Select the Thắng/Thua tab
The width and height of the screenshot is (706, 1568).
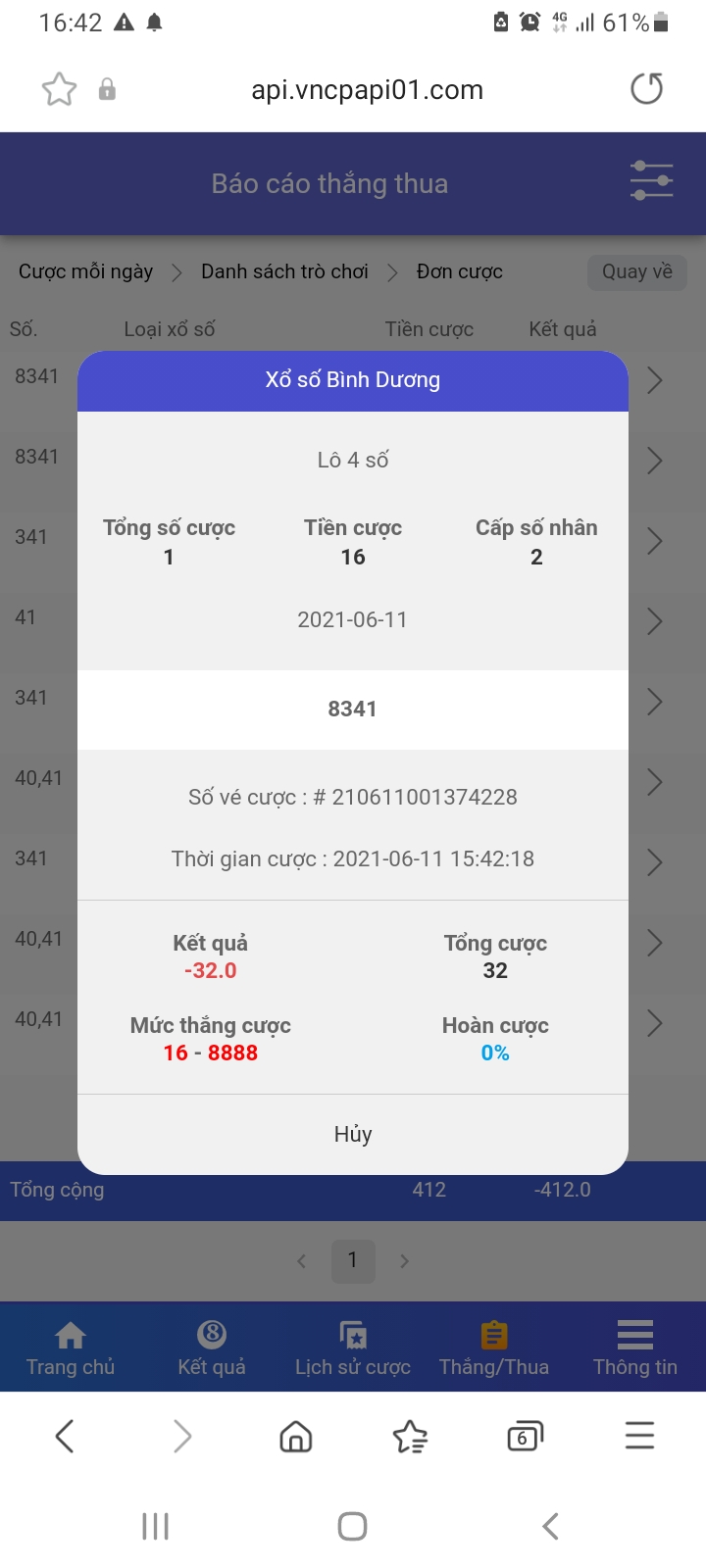pos(494,1347)
